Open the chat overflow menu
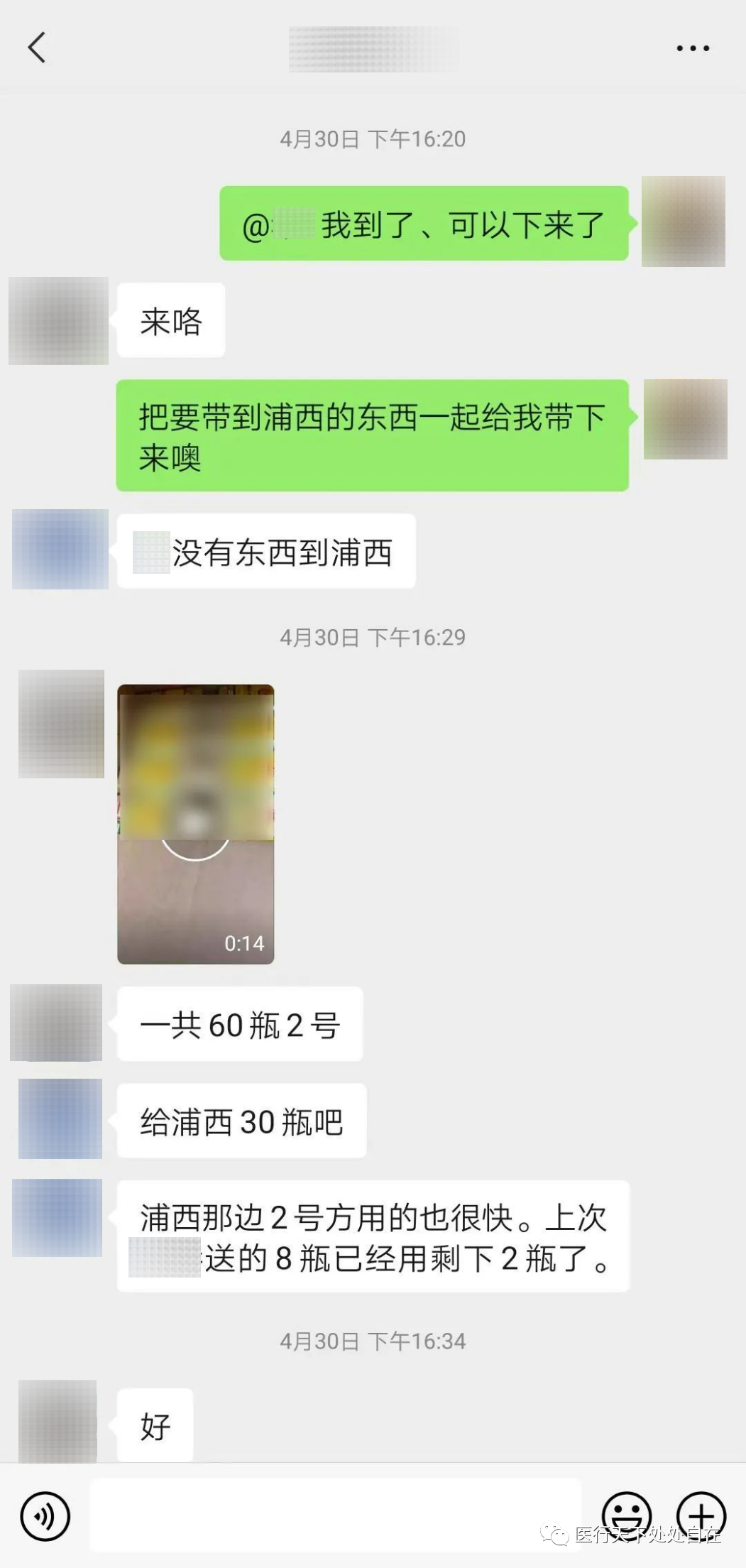 (692, 48)
